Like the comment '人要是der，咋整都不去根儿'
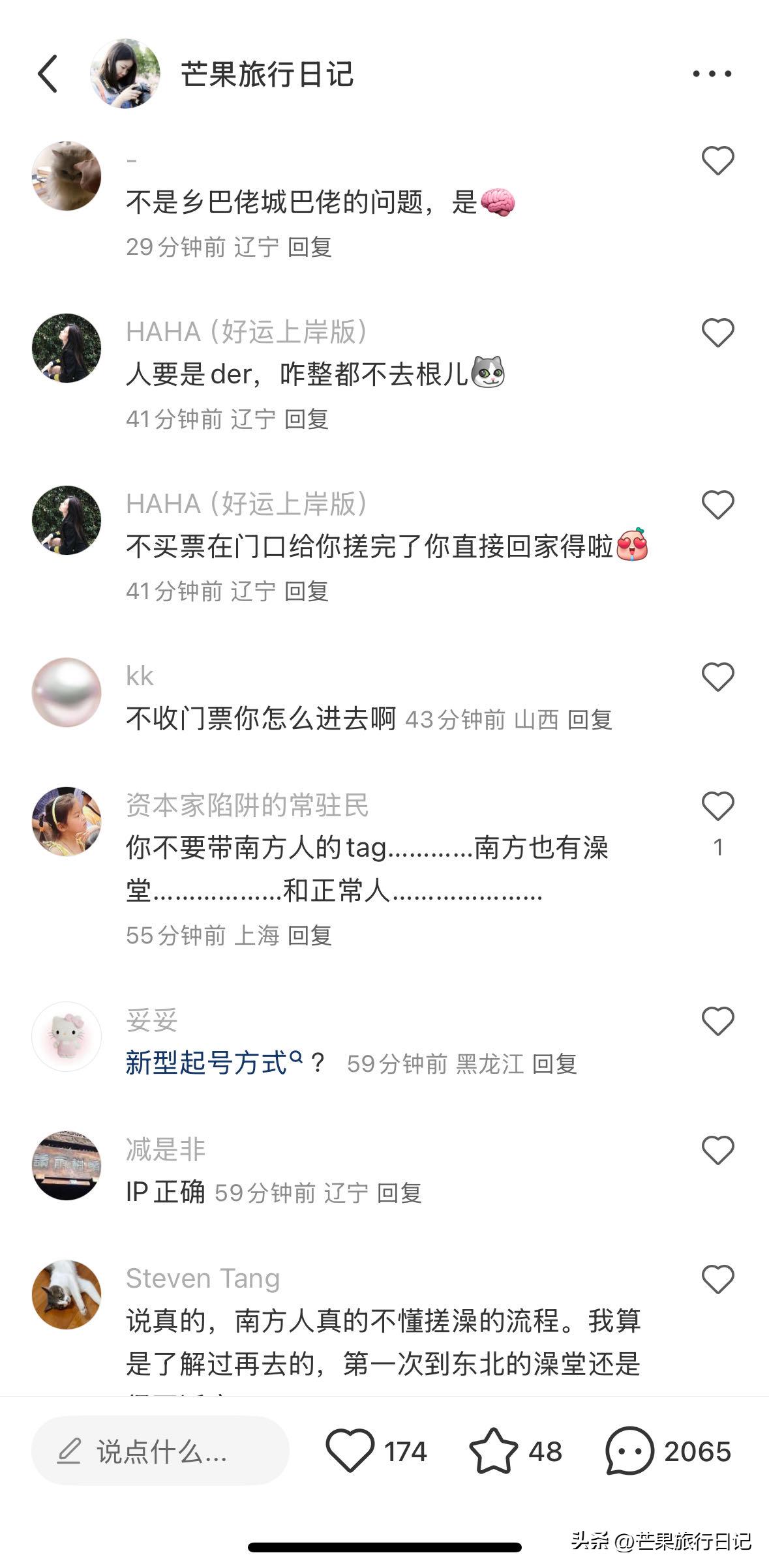The width and height of the screenshot is (769, 1568). pyautogui.click(x=717, y=333)
